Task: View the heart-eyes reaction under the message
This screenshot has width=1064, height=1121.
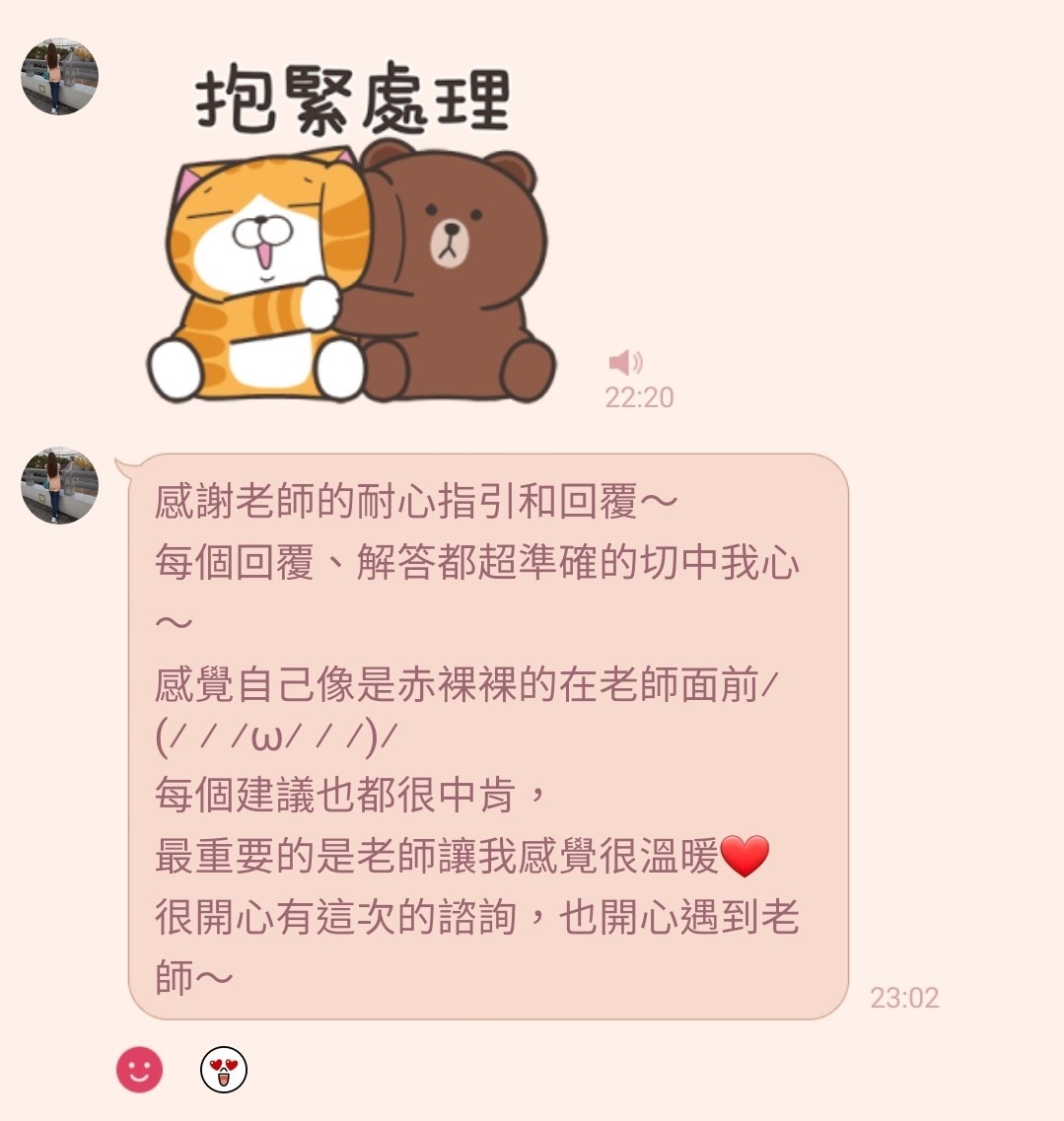Action: 224,1070
